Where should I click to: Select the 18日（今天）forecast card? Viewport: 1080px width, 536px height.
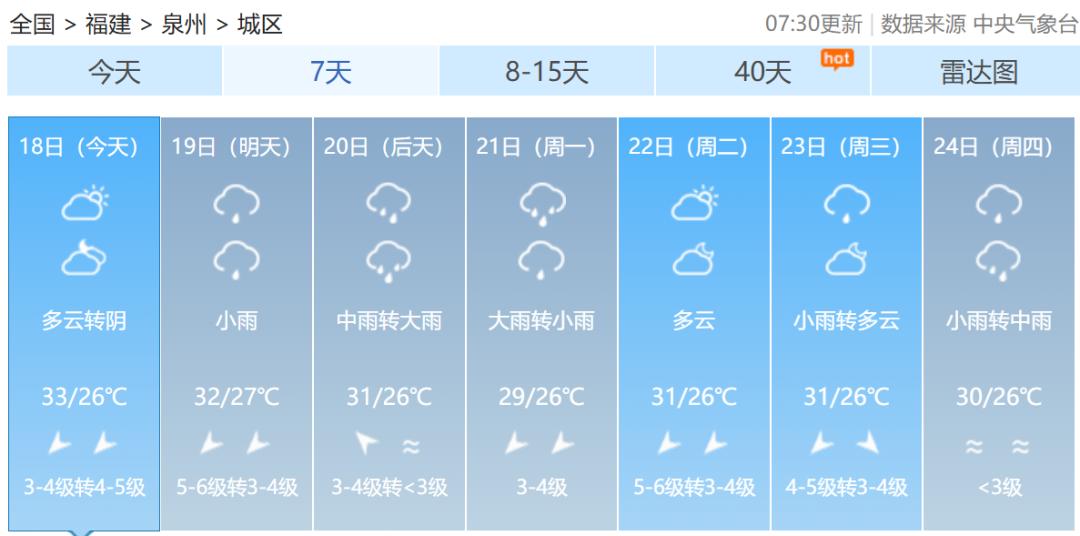tap(84, 324)
